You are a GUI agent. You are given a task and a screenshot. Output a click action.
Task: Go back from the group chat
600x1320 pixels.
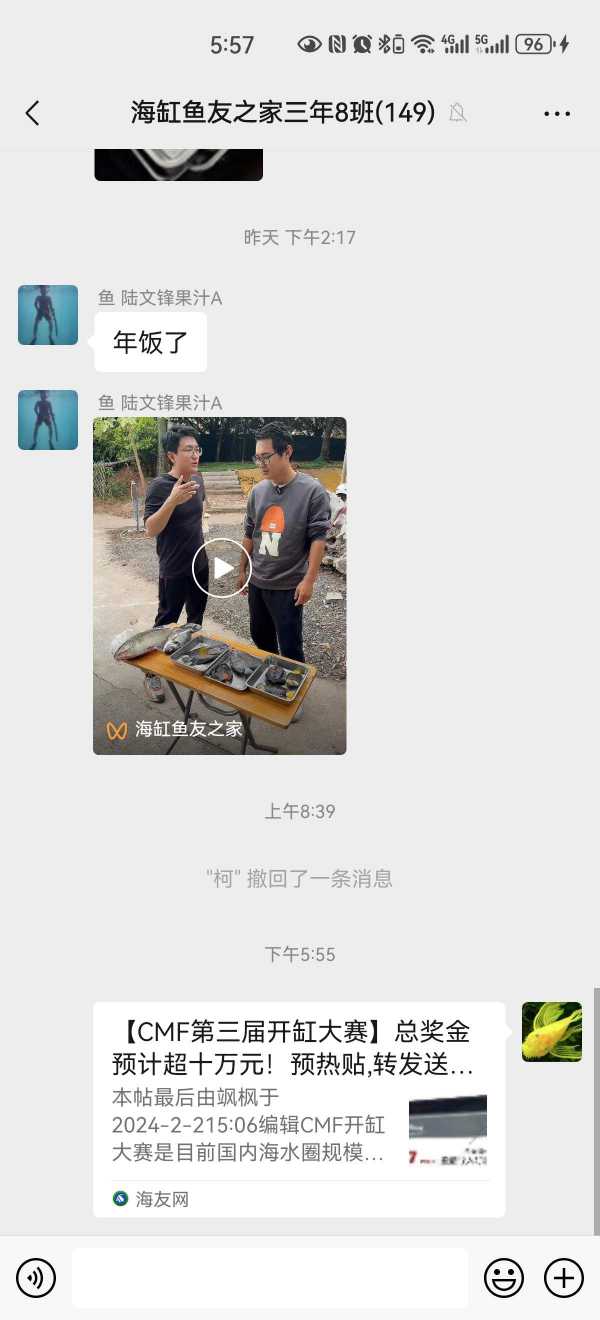[32, 113]
